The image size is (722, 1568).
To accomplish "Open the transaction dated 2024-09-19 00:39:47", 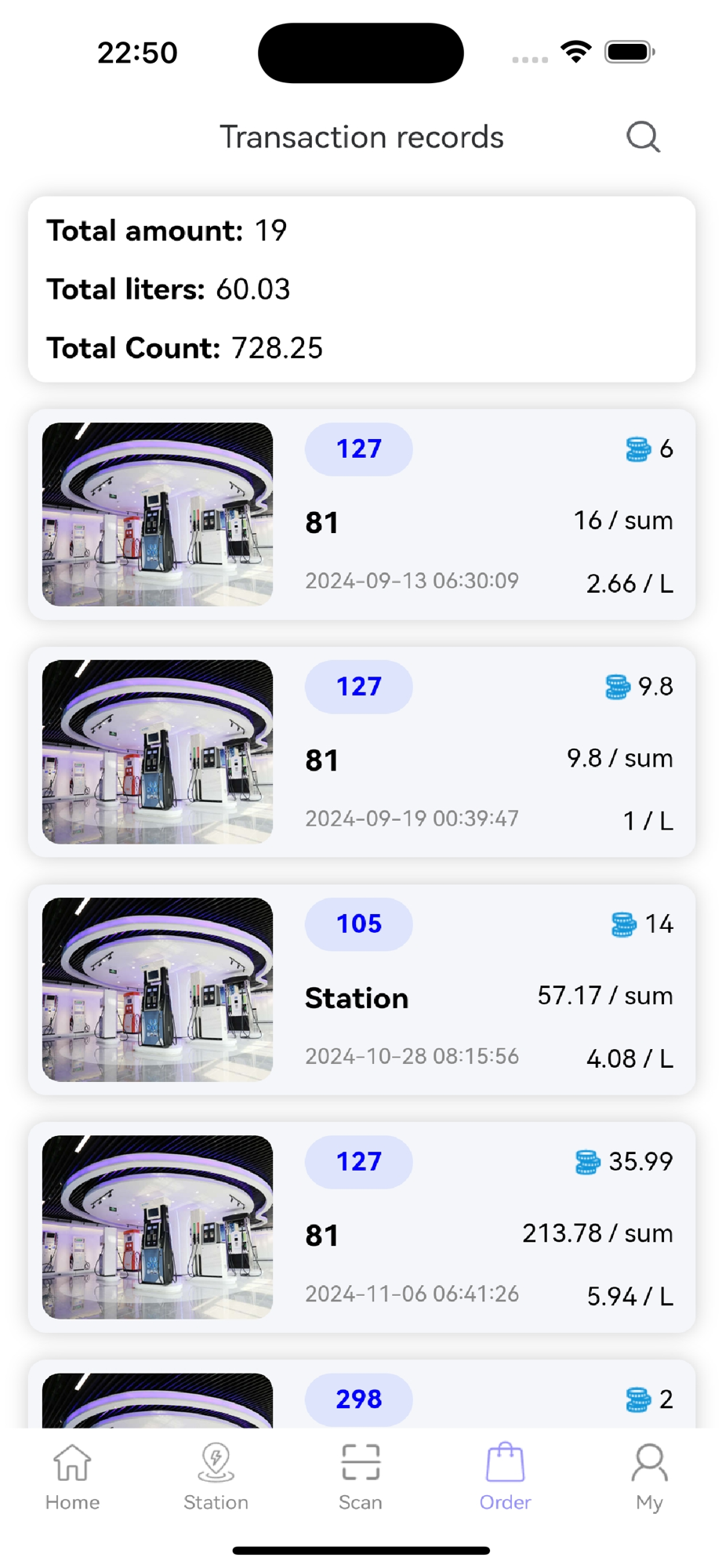I will click(x=361, y=752).
